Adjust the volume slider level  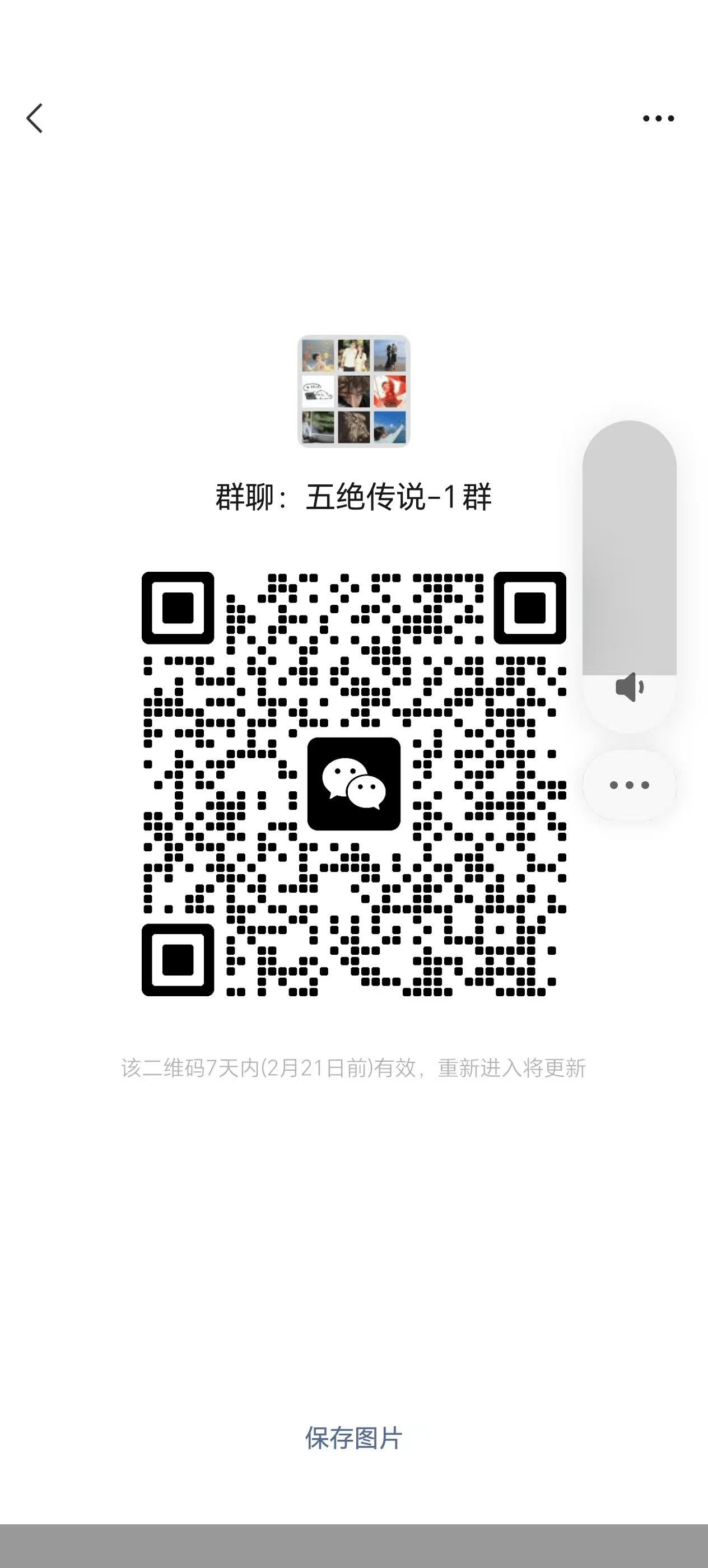629,548
